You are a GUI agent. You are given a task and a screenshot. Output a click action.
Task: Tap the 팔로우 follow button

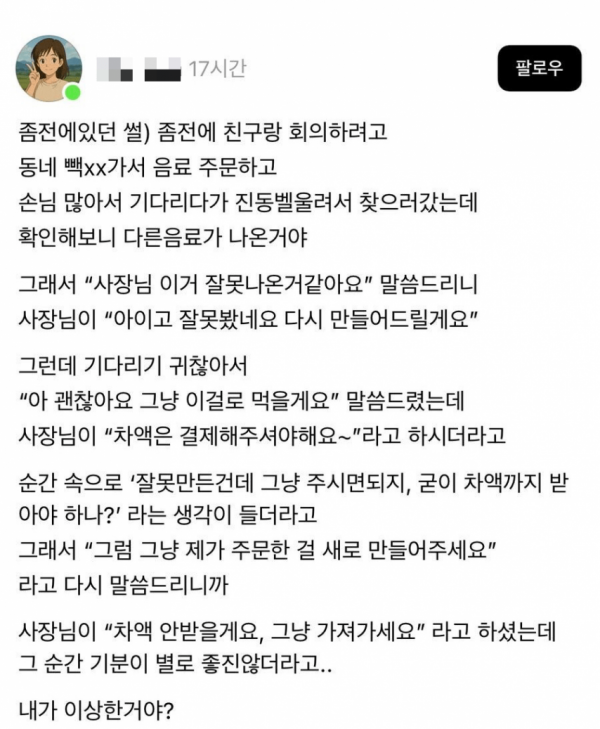point(539,68)
